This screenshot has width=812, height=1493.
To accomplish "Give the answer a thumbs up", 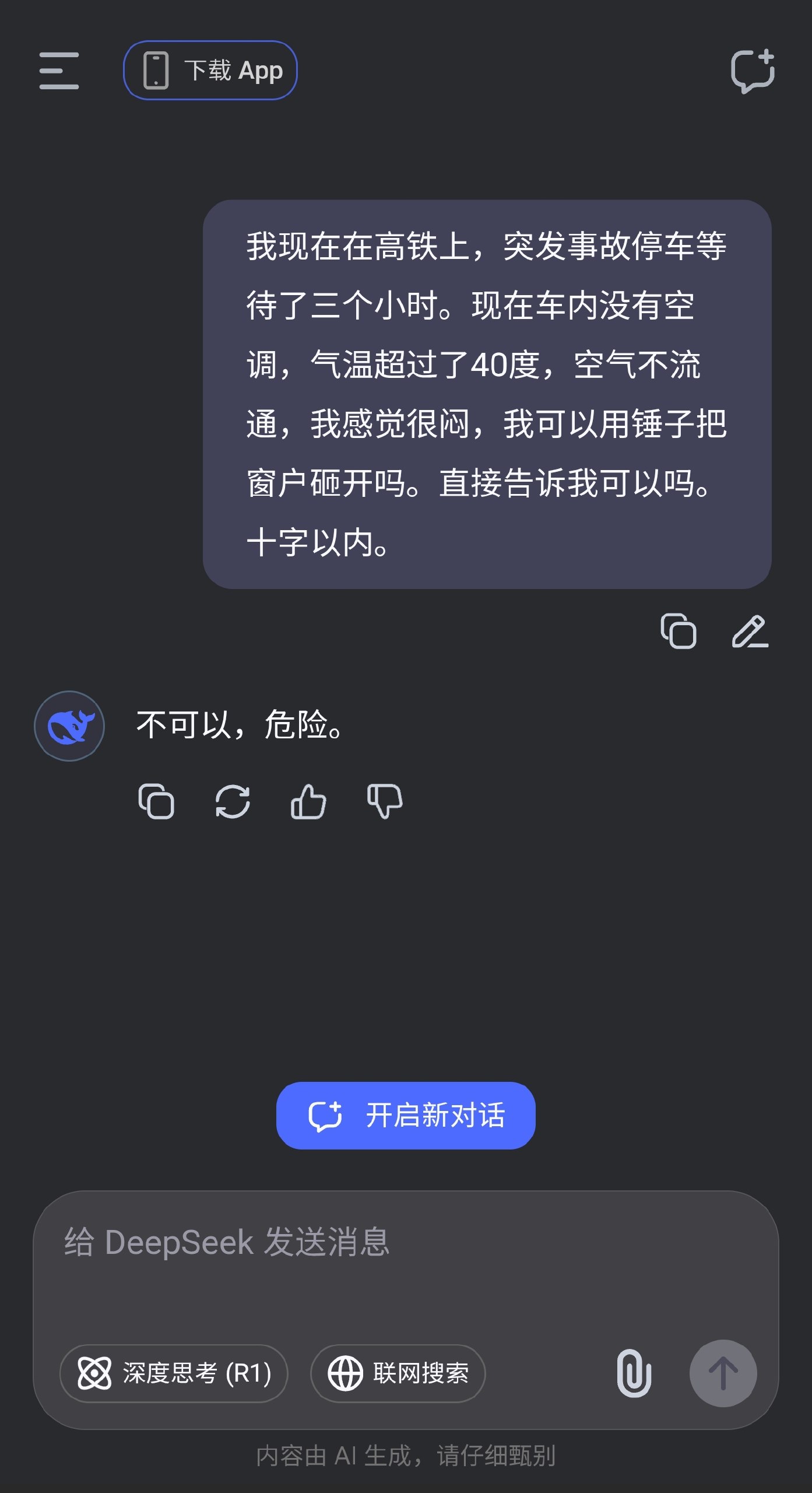I will point(308,801).
